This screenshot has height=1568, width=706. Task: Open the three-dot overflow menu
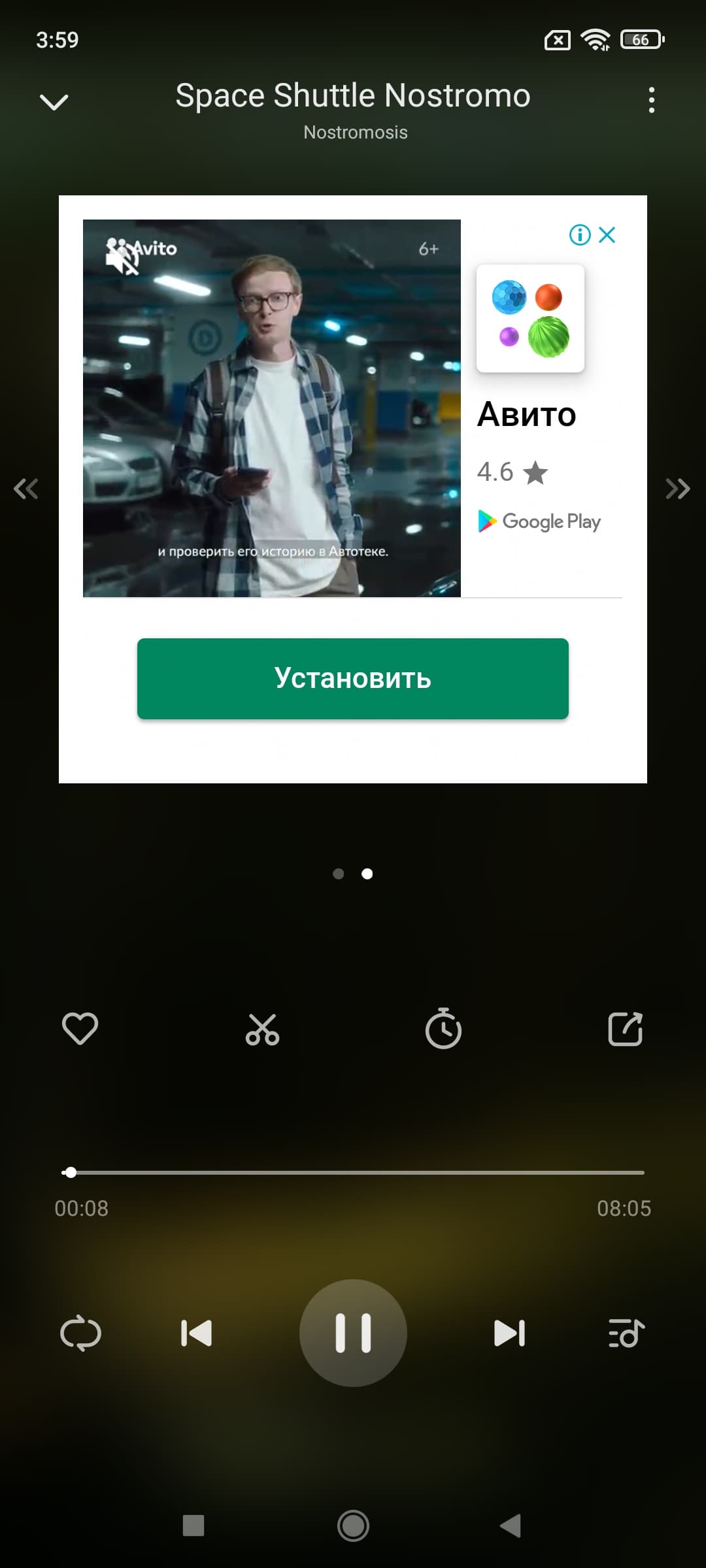coord(651,100)
